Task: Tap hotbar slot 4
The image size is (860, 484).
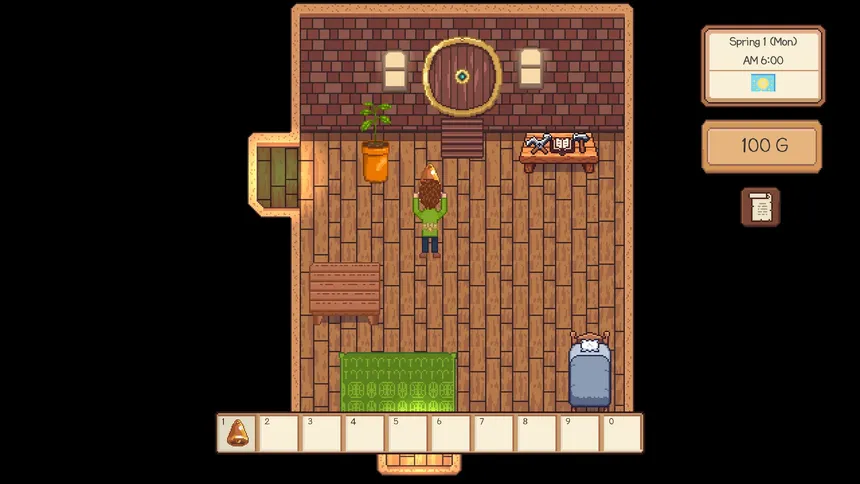Action: click(366, 433)
